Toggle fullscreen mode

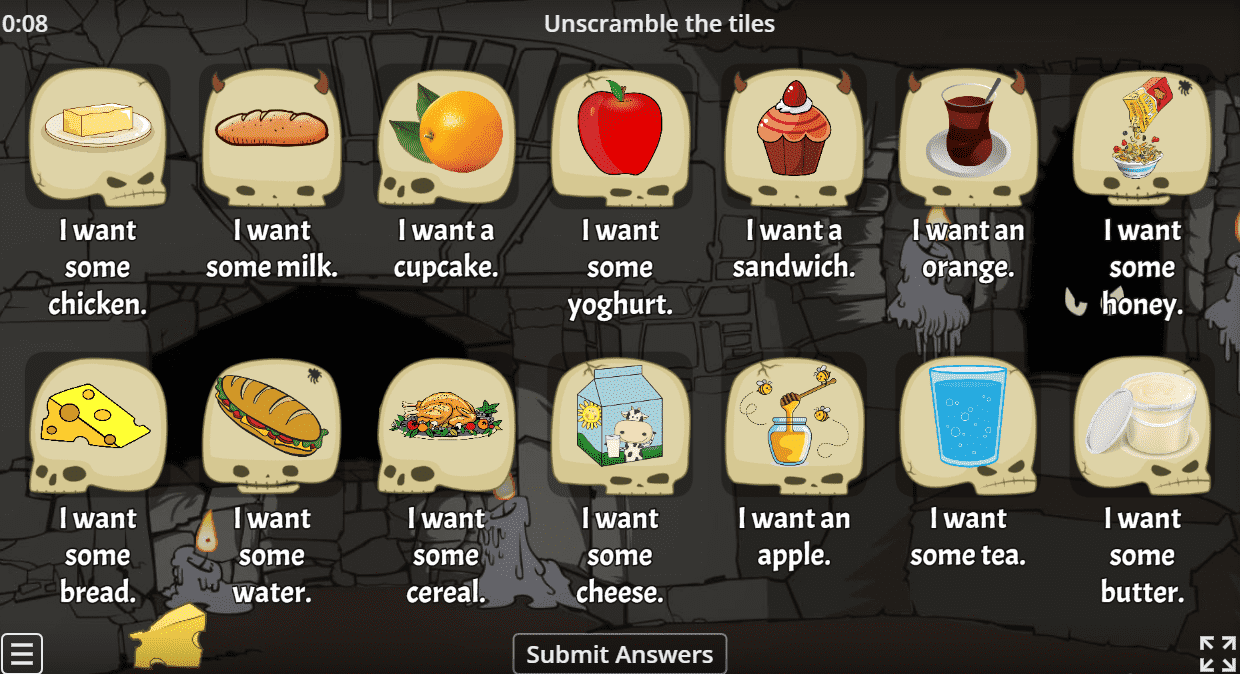click(1217, 654)
